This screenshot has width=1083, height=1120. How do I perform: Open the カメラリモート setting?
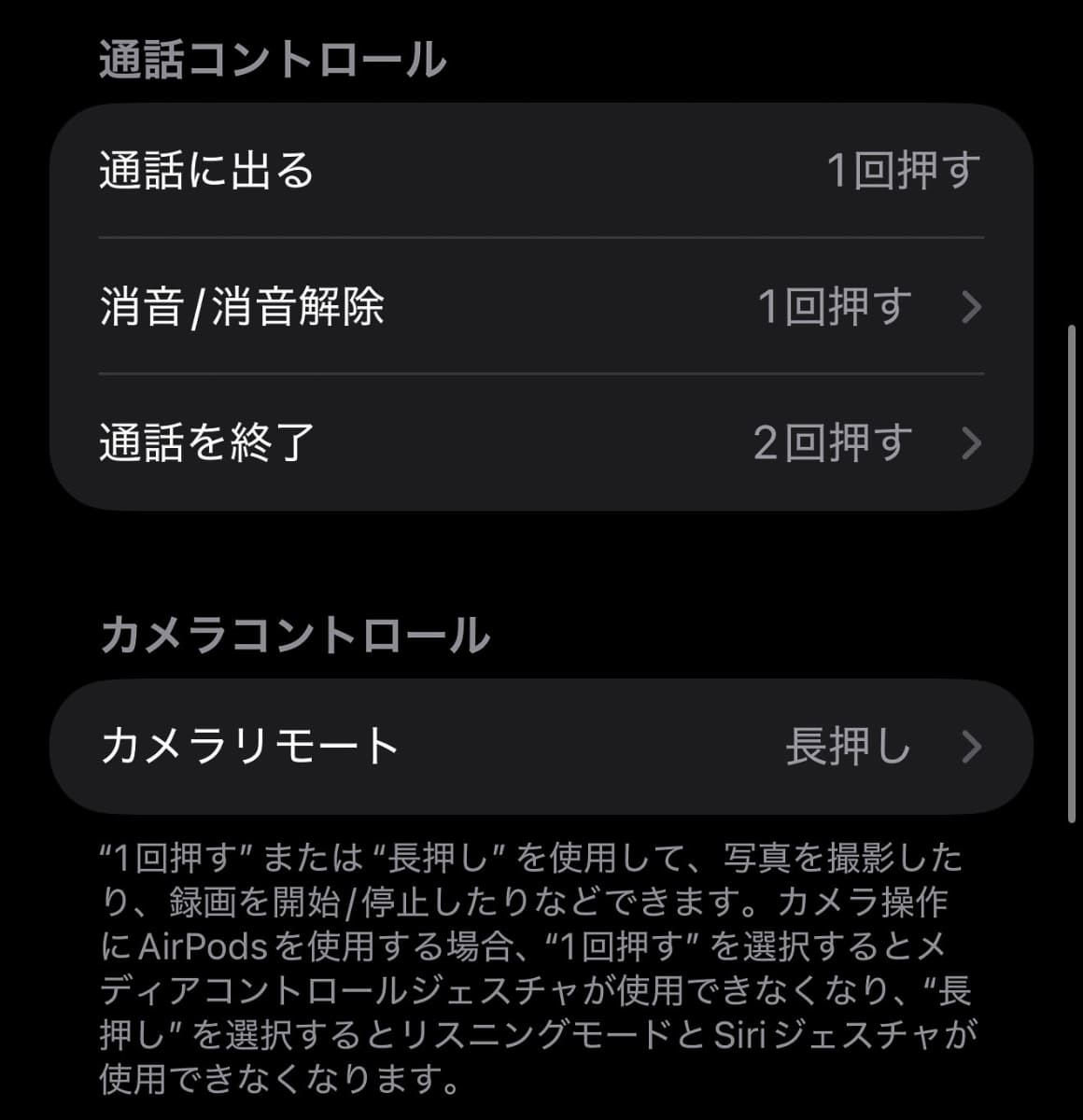(541, 745)
